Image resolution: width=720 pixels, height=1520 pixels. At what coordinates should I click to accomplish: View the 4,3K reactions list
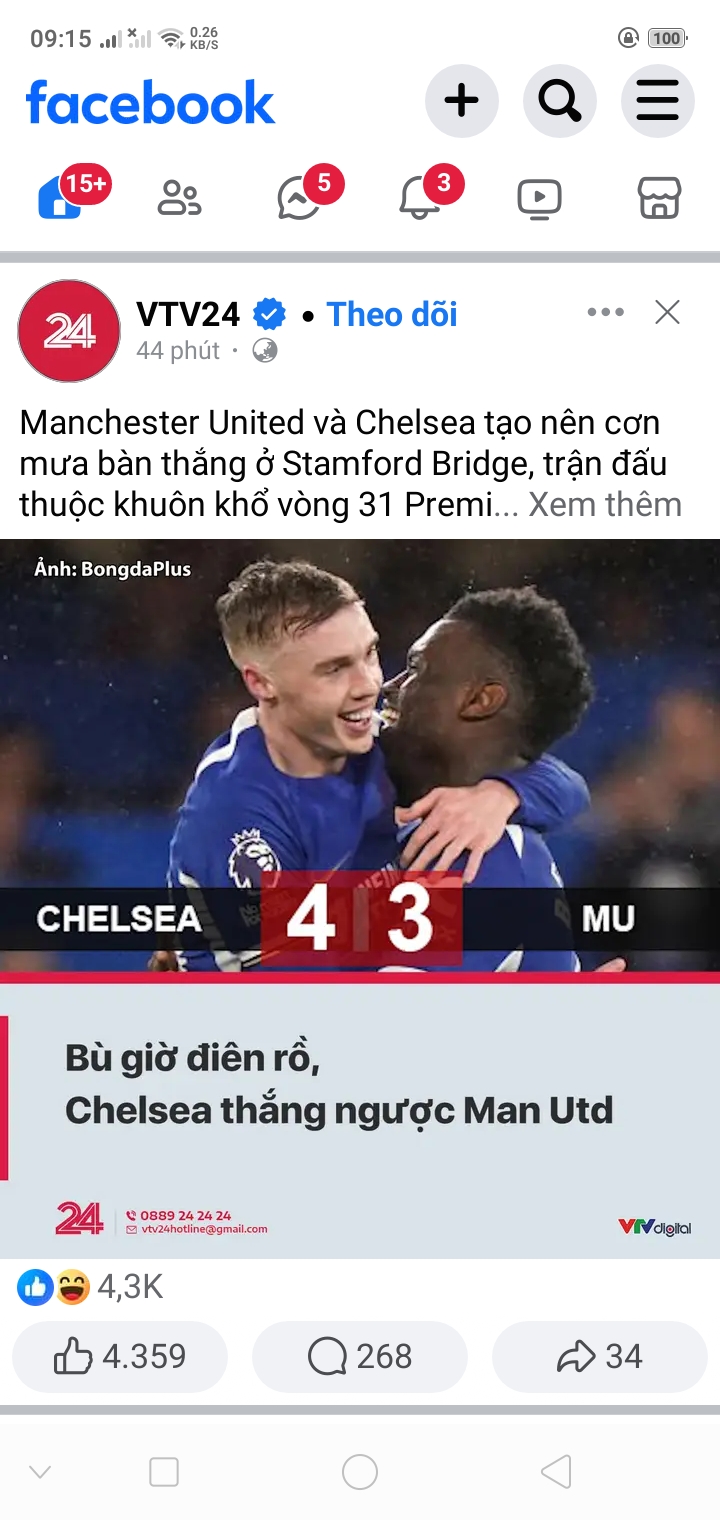click(90, 1288)
